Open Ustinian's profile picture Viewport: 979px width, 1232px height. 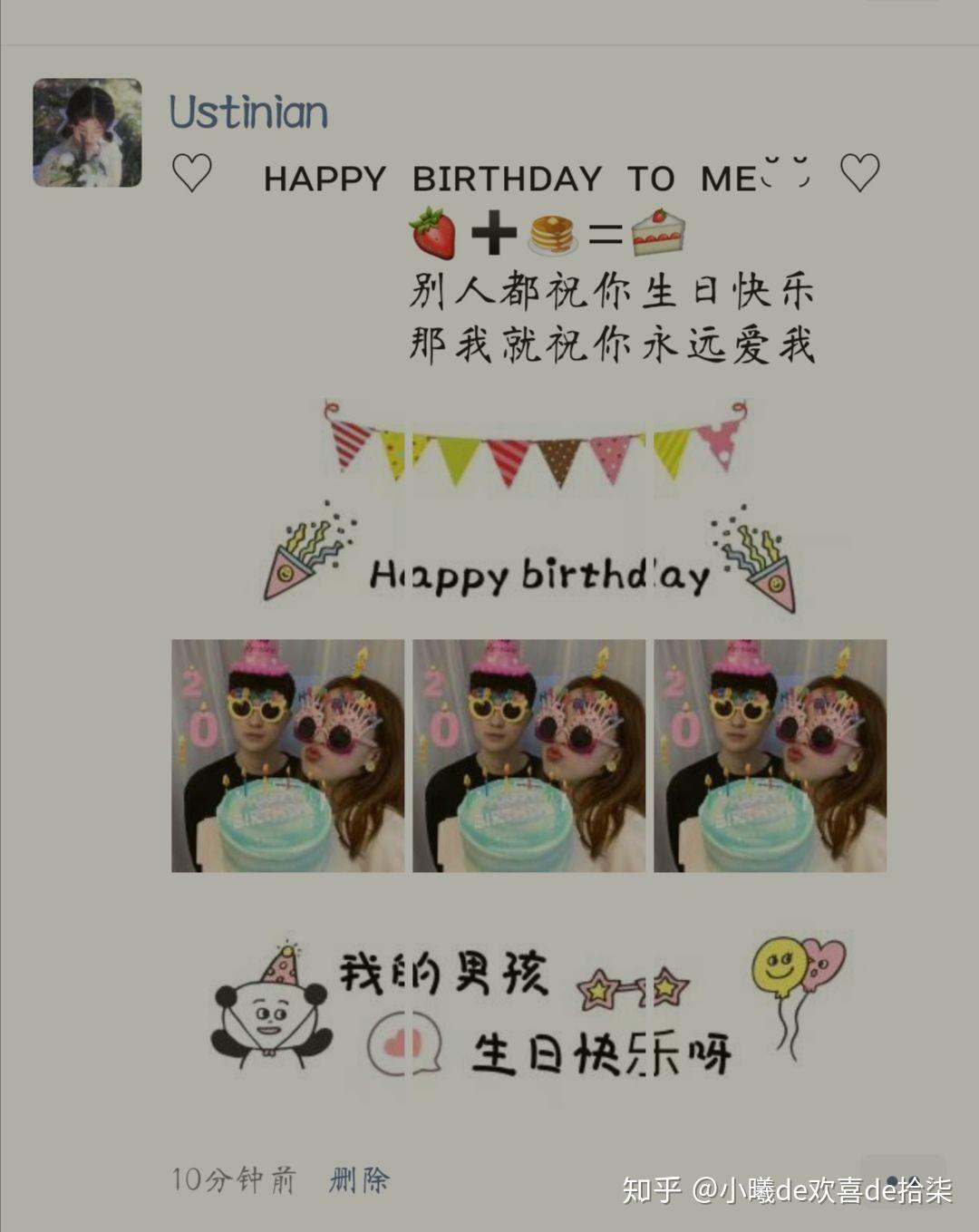87,132
